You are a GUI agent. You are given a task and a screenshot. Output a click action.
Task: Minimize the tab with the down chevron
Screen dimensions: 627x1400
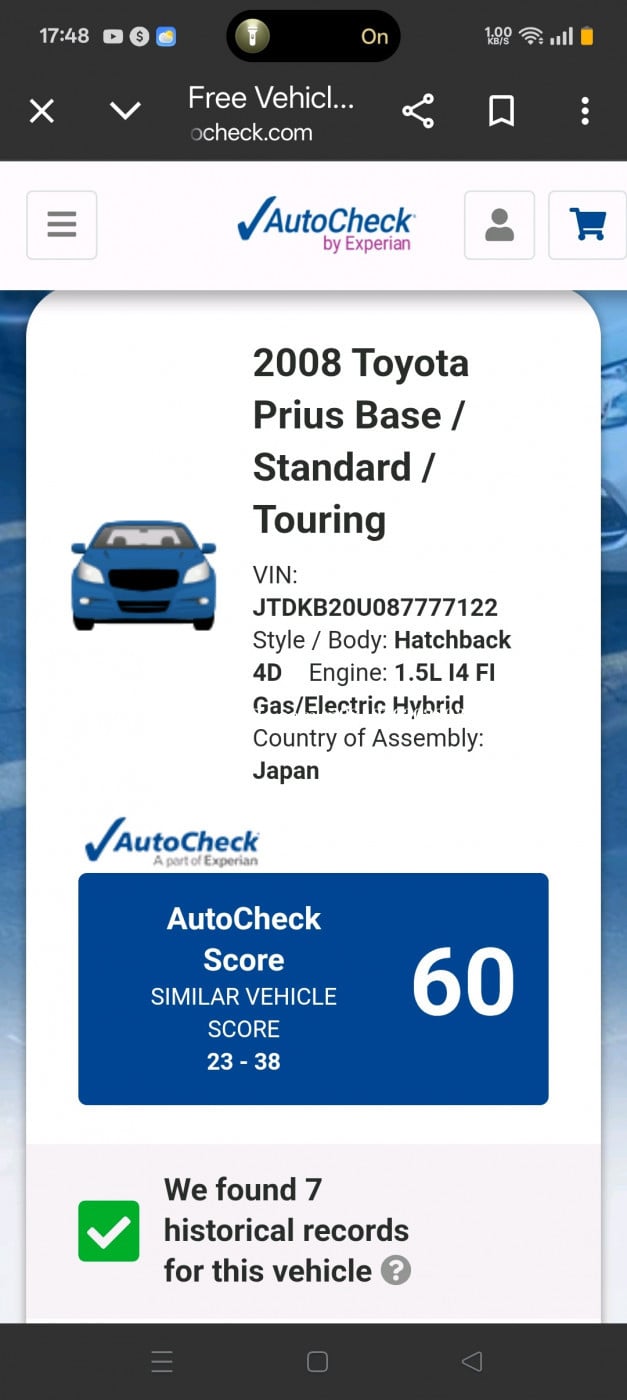(125, 111)
